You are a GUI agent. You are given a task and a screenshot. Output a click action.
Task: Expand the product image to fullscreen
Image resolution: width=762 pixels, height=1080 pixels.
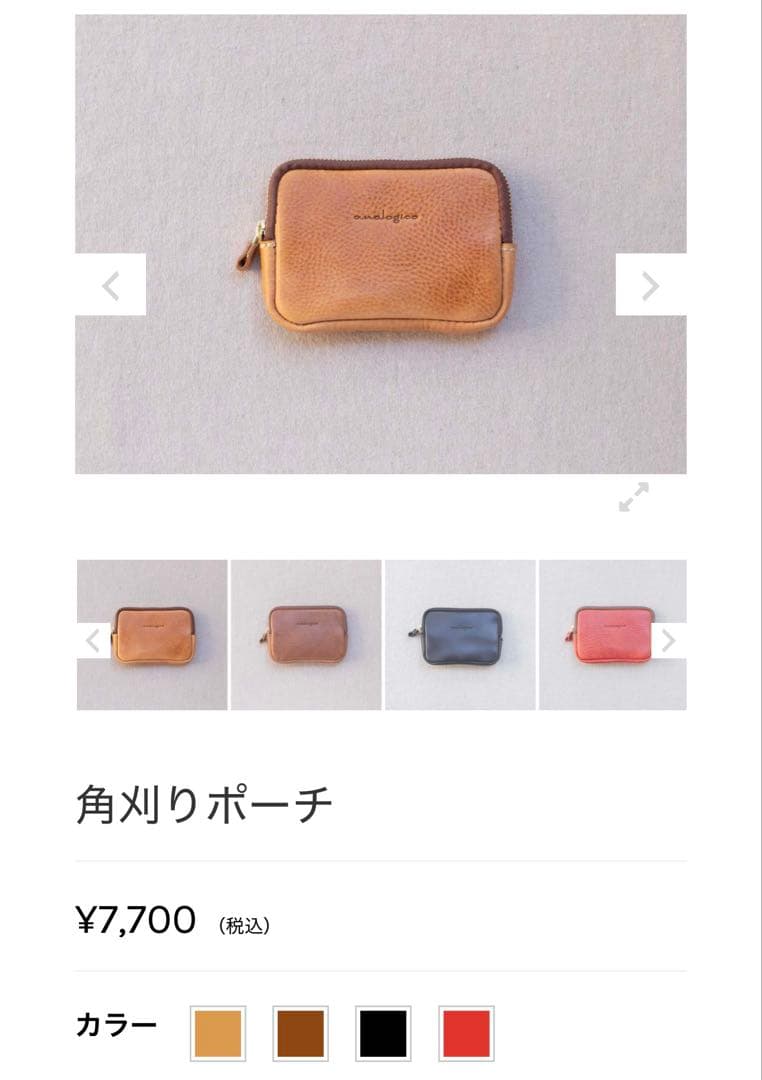pos(633,497)
